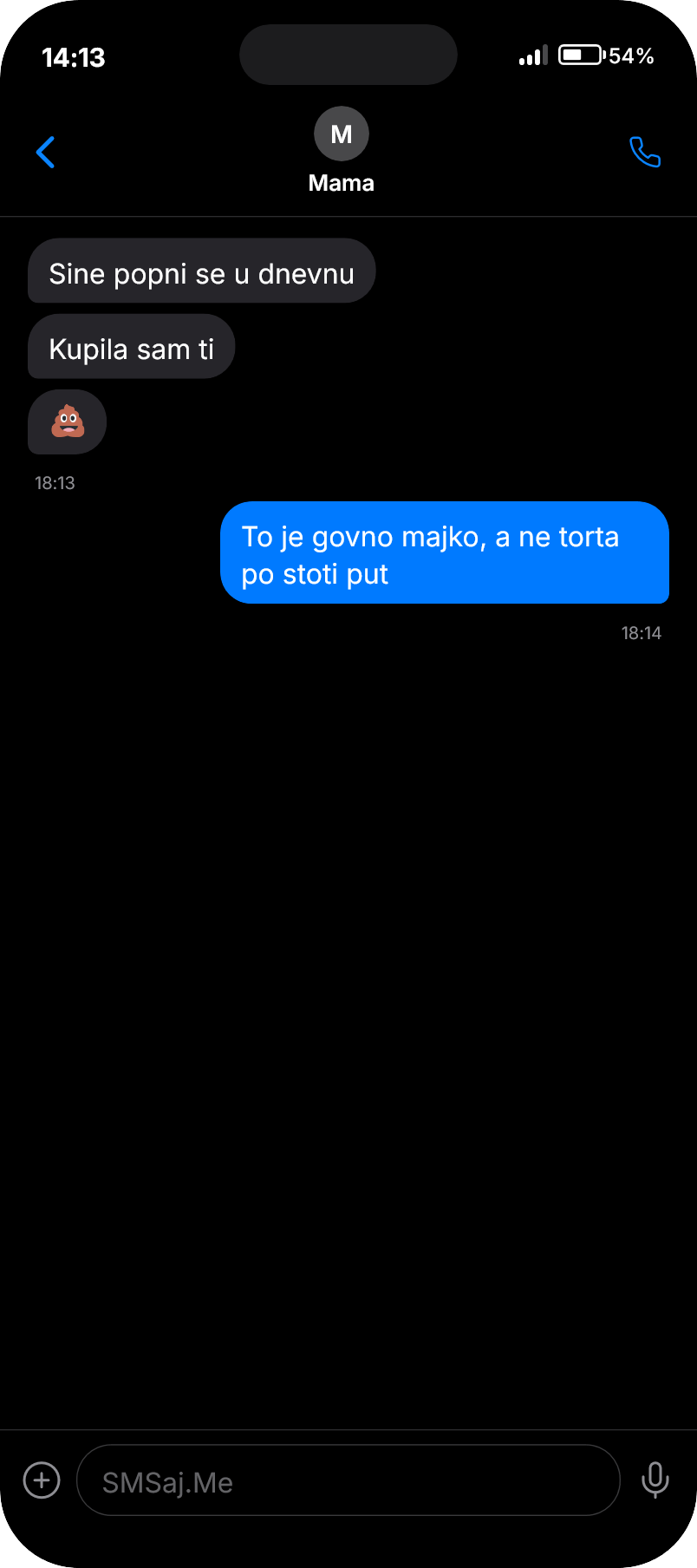Start voice input with the microphone
This screenshot has width=697, height=1568.
[x=655, y=1480]
